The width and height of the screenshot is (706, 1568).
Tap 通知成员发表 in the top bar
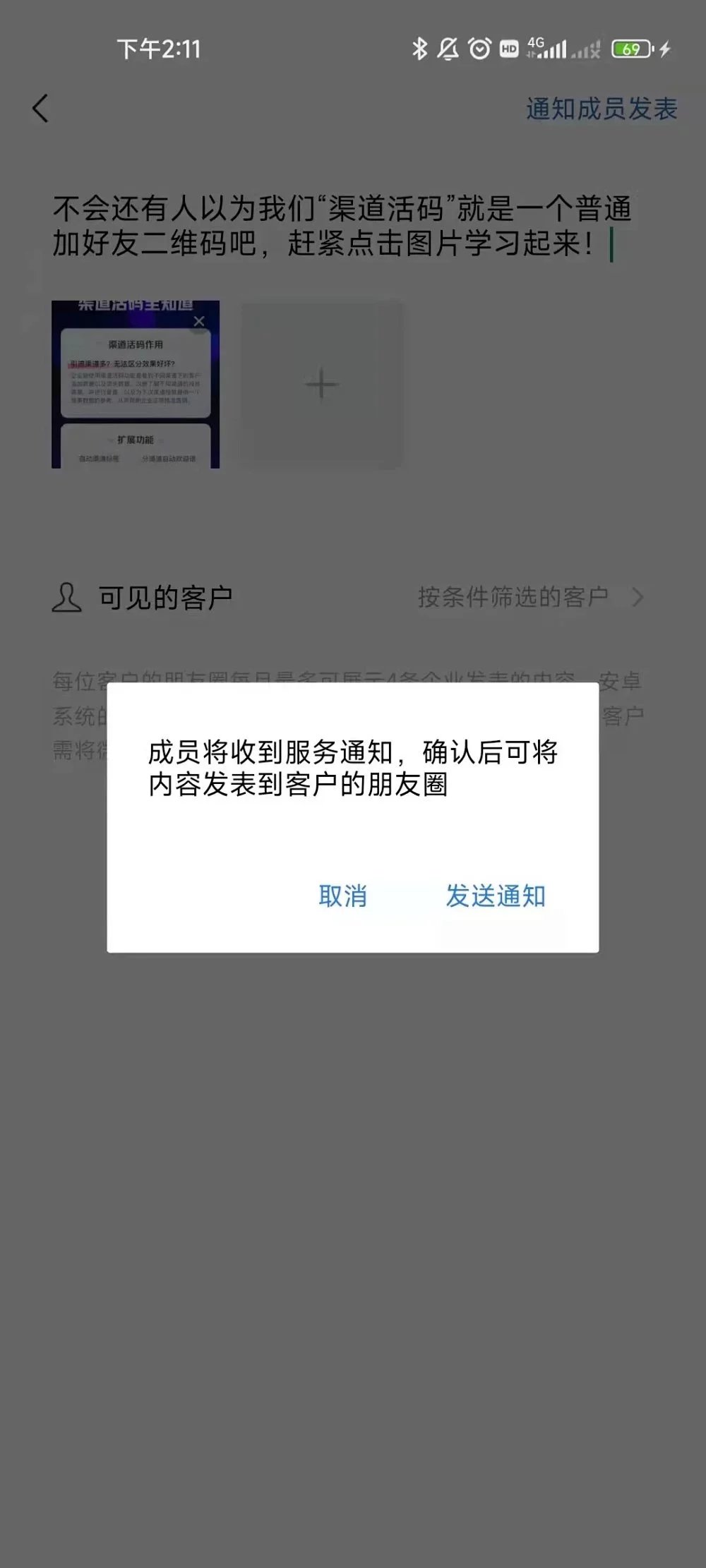(x=601, y=109)
